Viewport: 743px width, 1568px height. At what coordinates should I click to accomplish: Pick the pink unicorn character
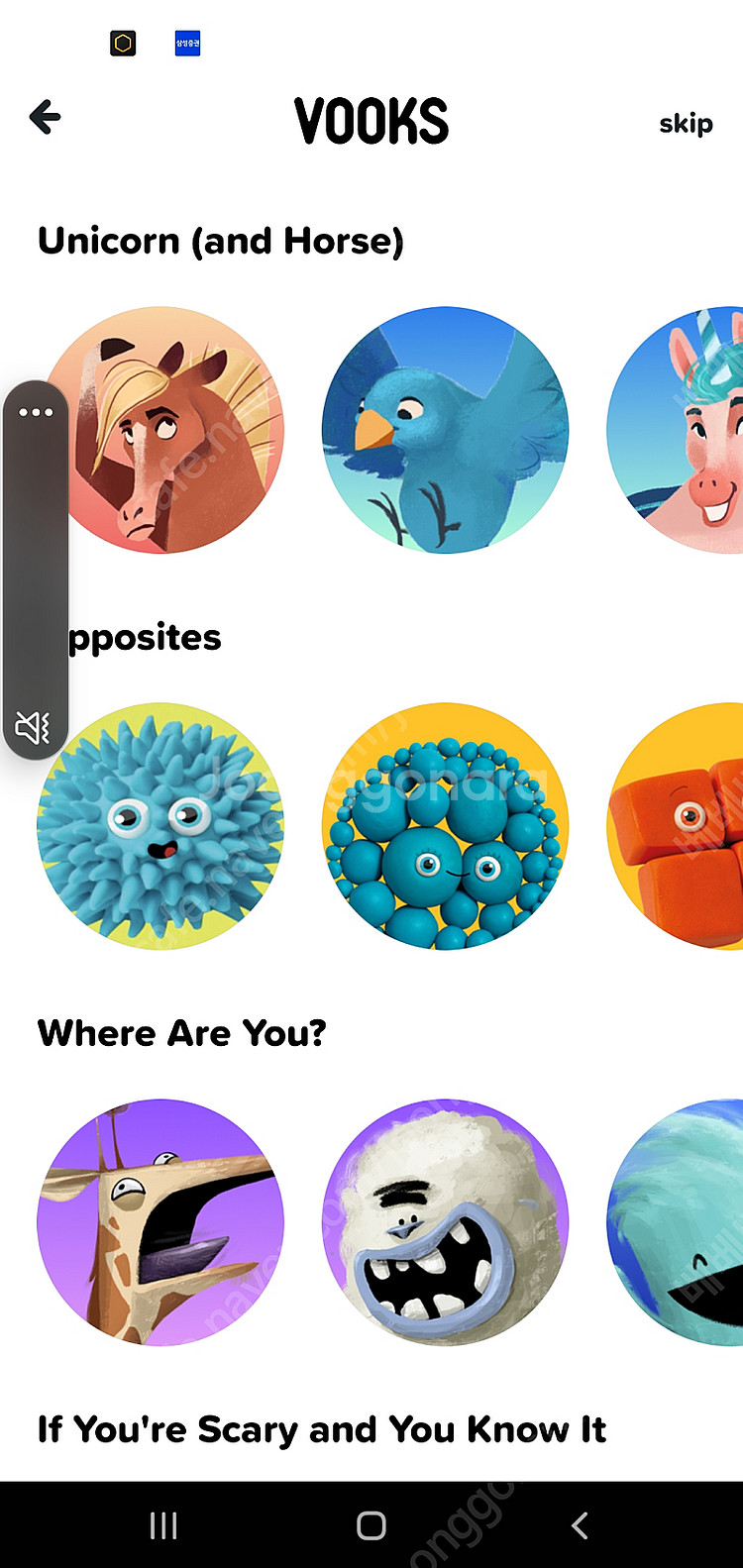(x=684, y=430)
